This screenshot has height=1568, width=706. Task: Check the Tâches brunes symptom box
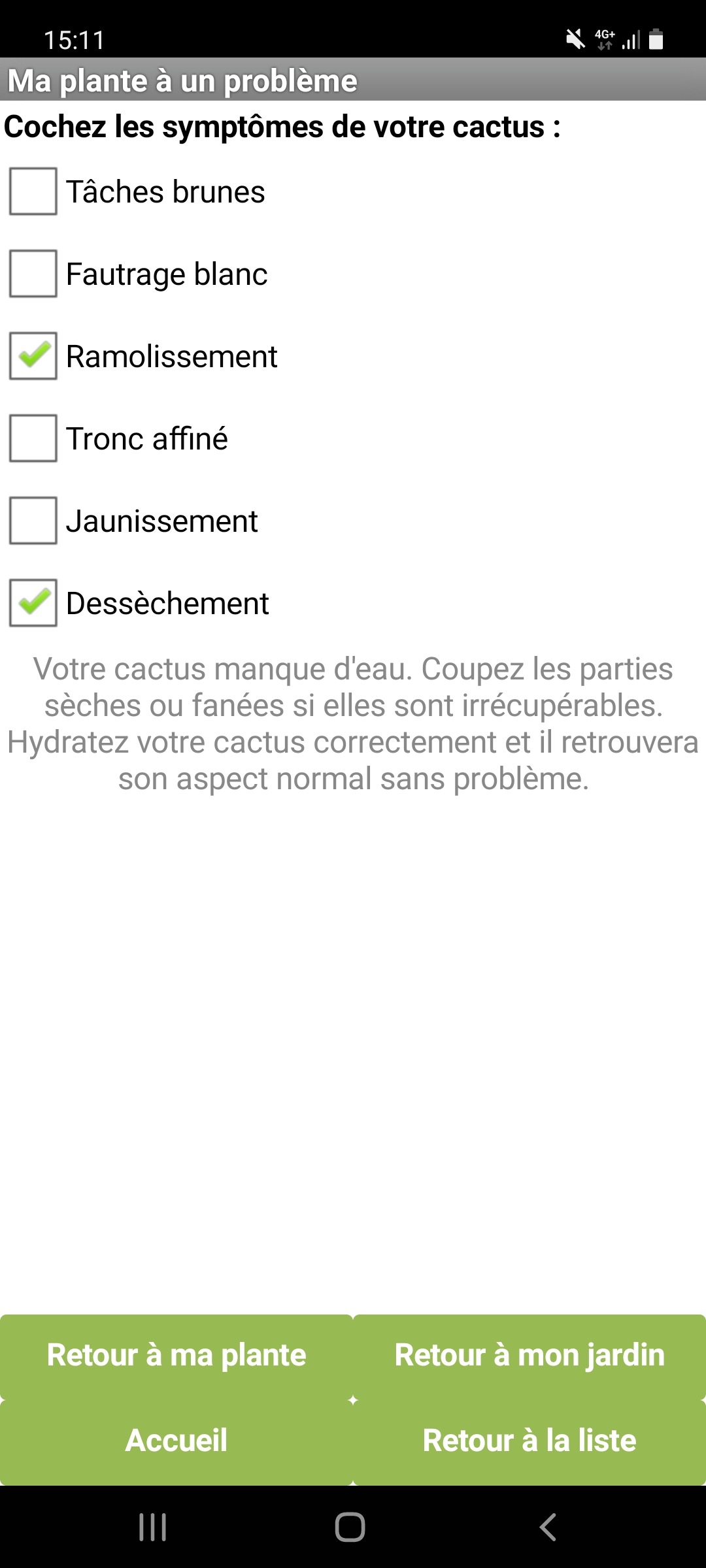pos(33,191)
